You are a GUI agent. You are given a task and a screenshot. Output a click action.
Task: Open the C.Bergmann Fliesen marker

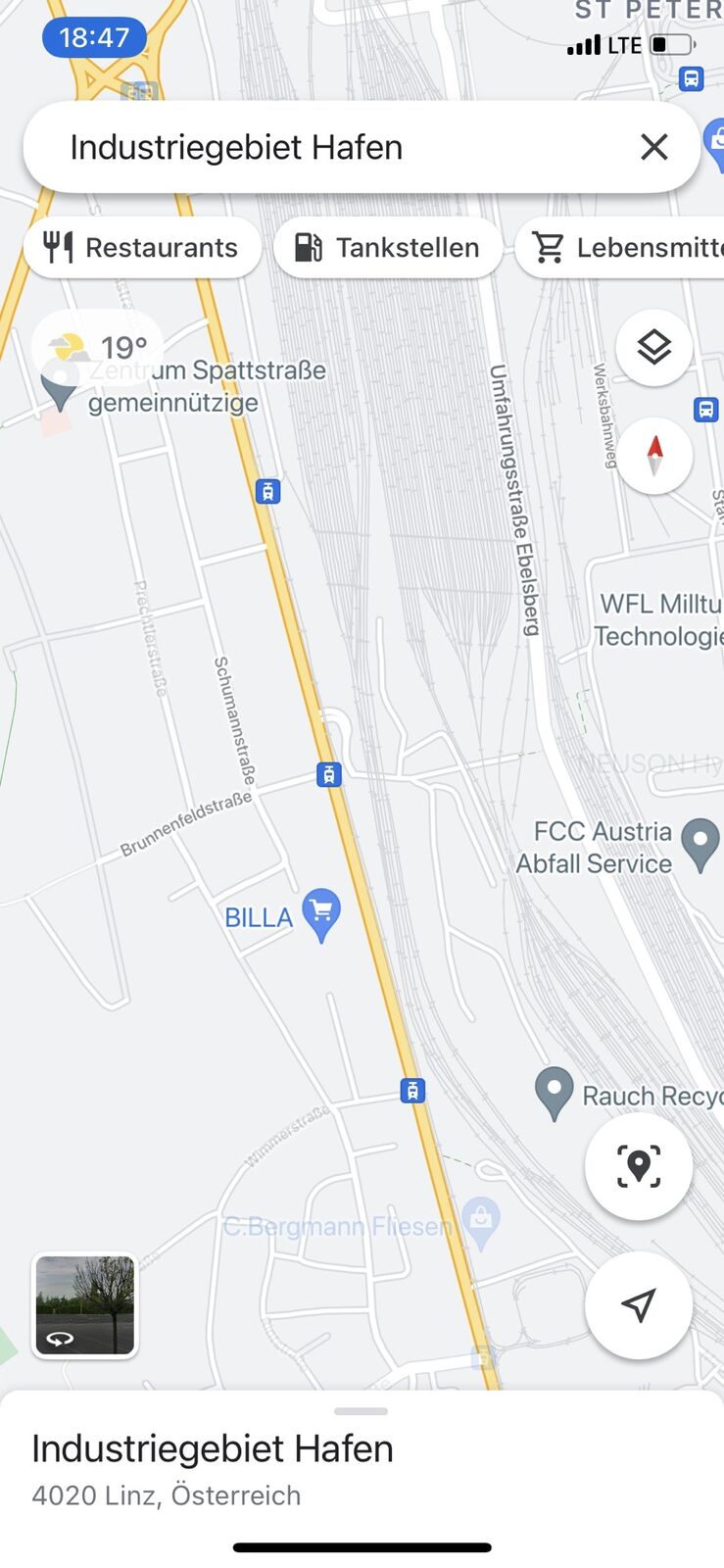coord(480,1221)
